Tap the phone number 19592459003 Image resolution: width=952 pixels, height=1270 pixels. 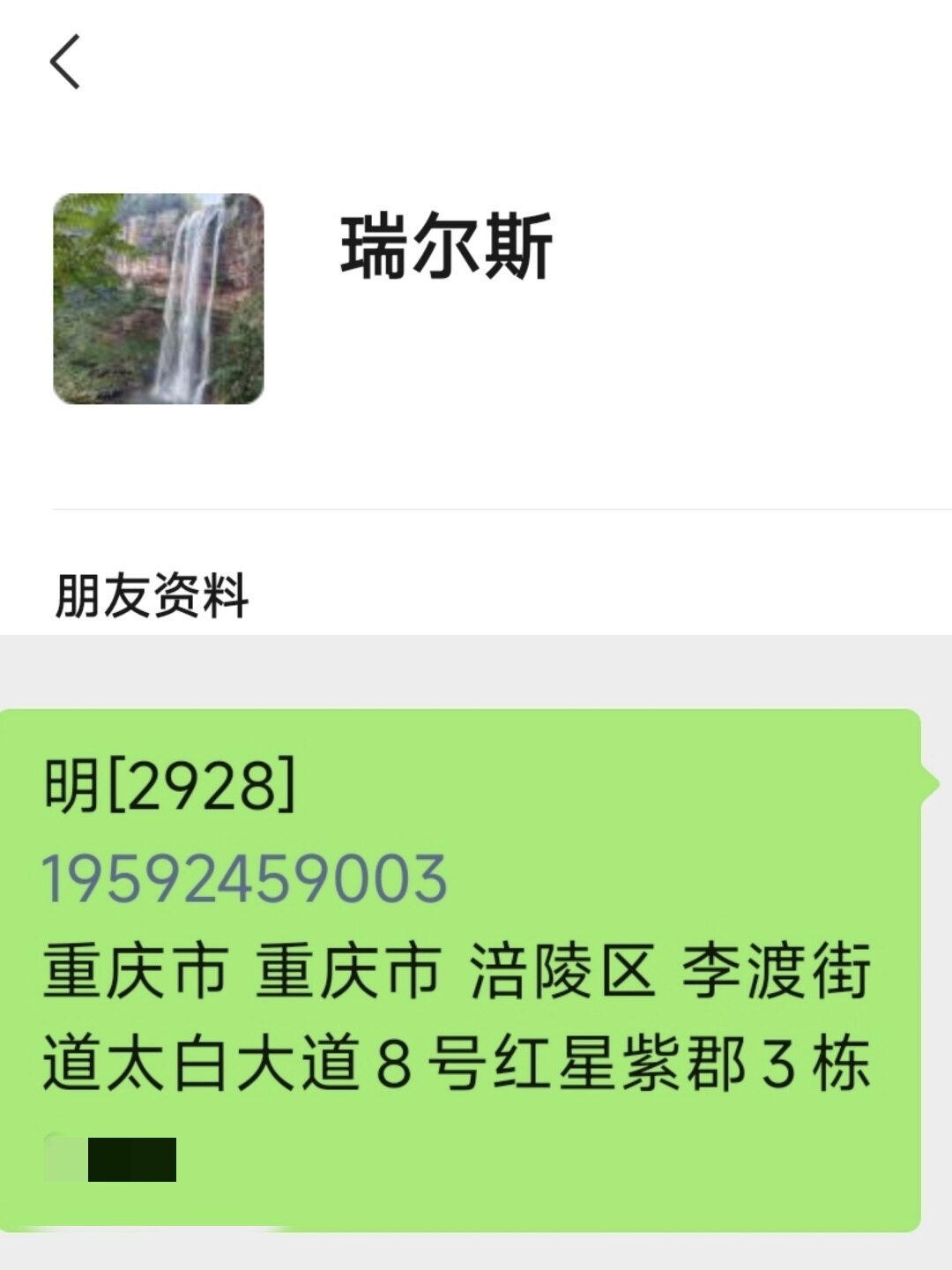tap(245, 878)
